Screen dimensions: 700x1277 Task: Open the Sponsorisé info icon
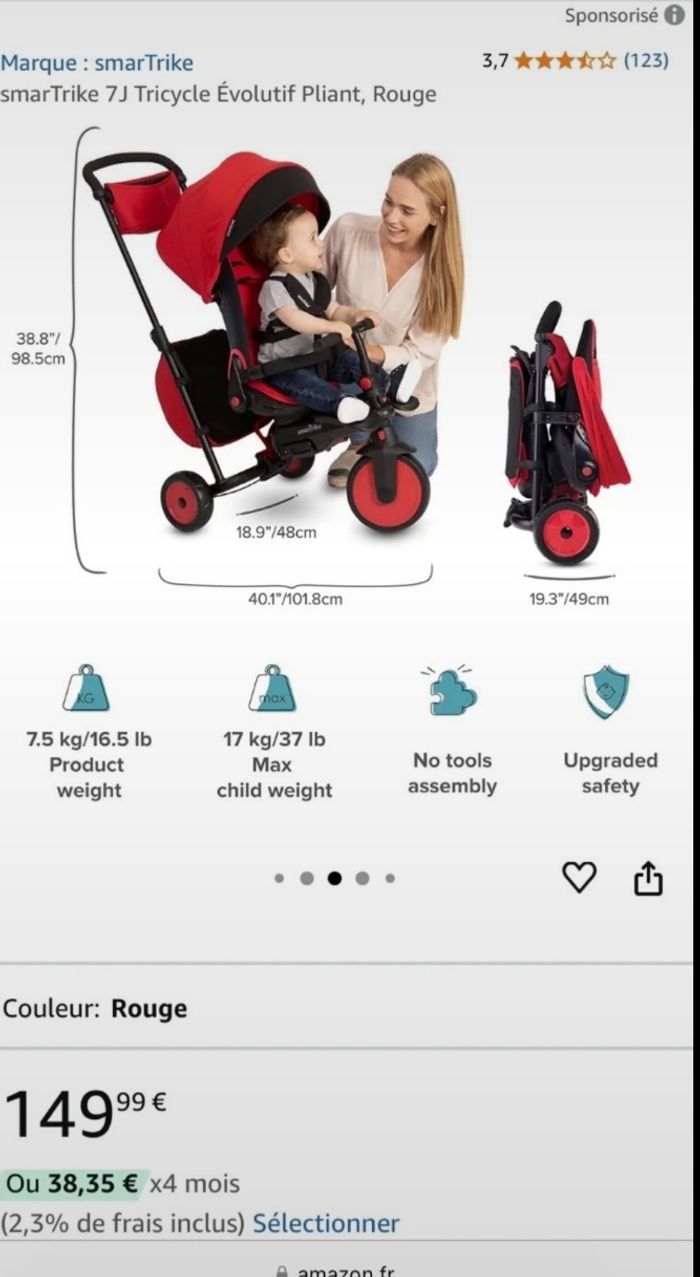pos(675,16)
